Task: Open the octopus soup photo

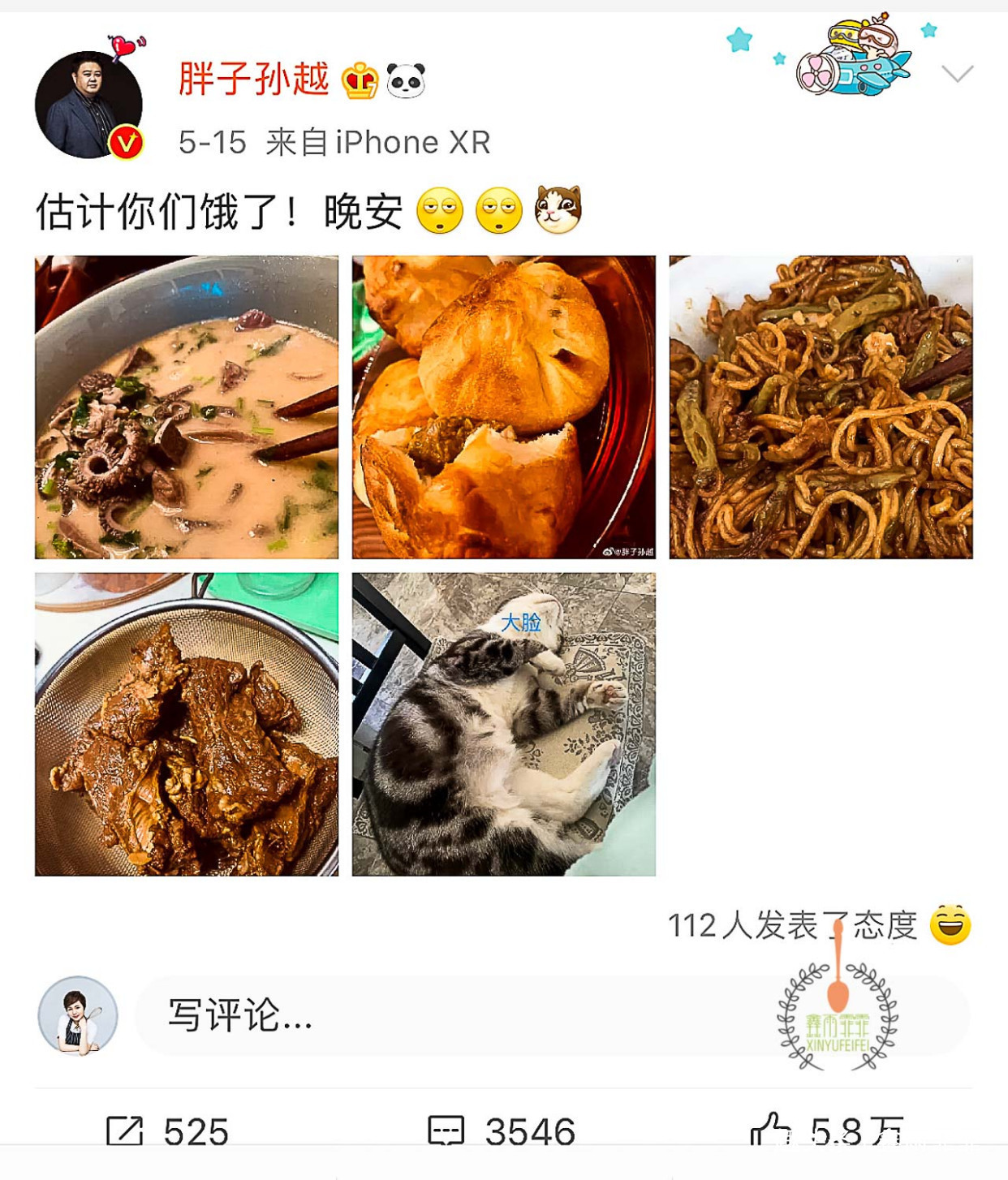Action: (x=187, y=404)
